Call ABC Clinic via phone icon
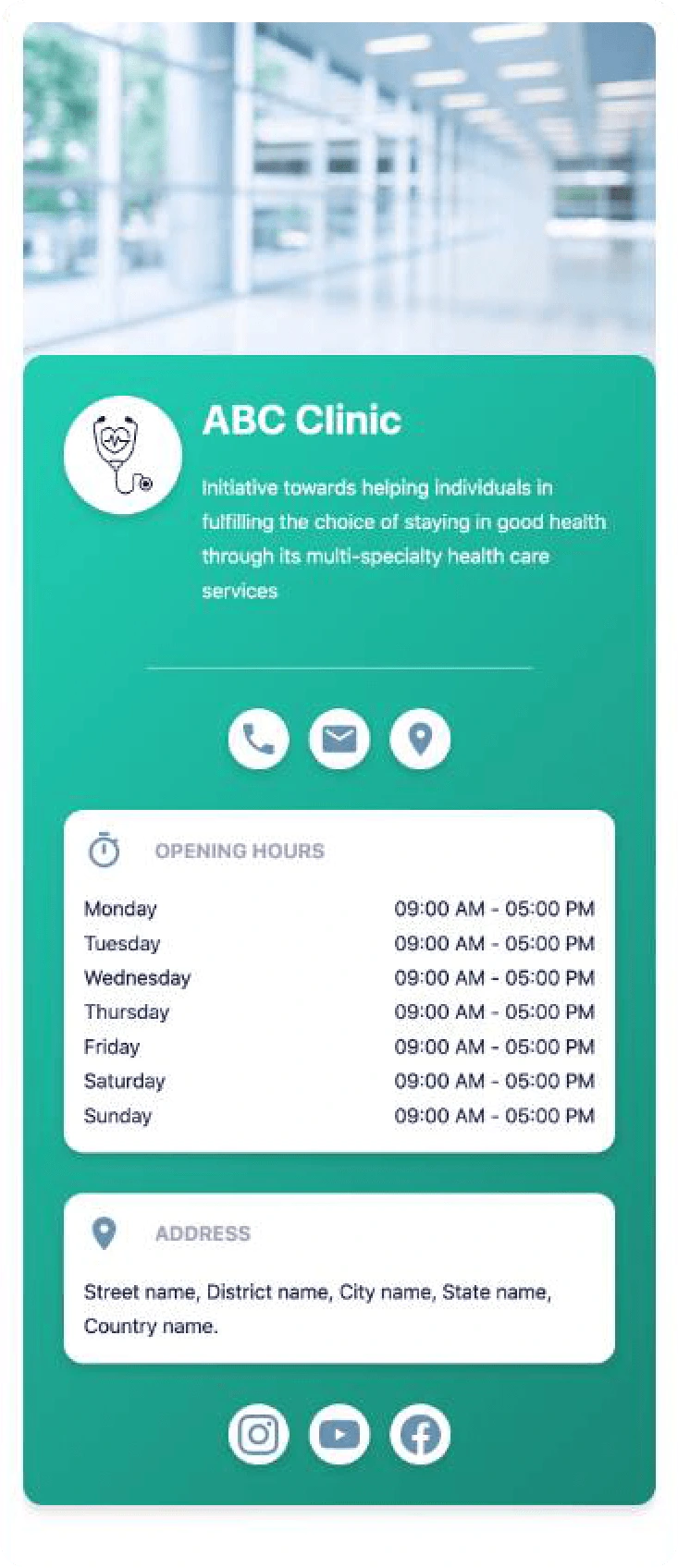 (x=258, y=739)
